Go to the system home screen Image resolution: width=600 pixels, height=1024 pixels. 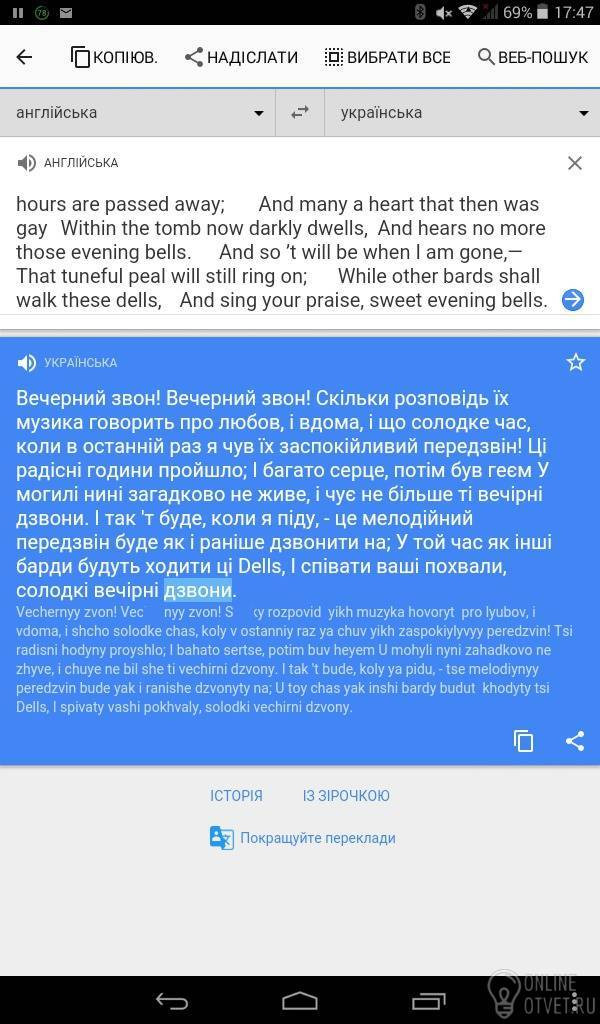300,1001
